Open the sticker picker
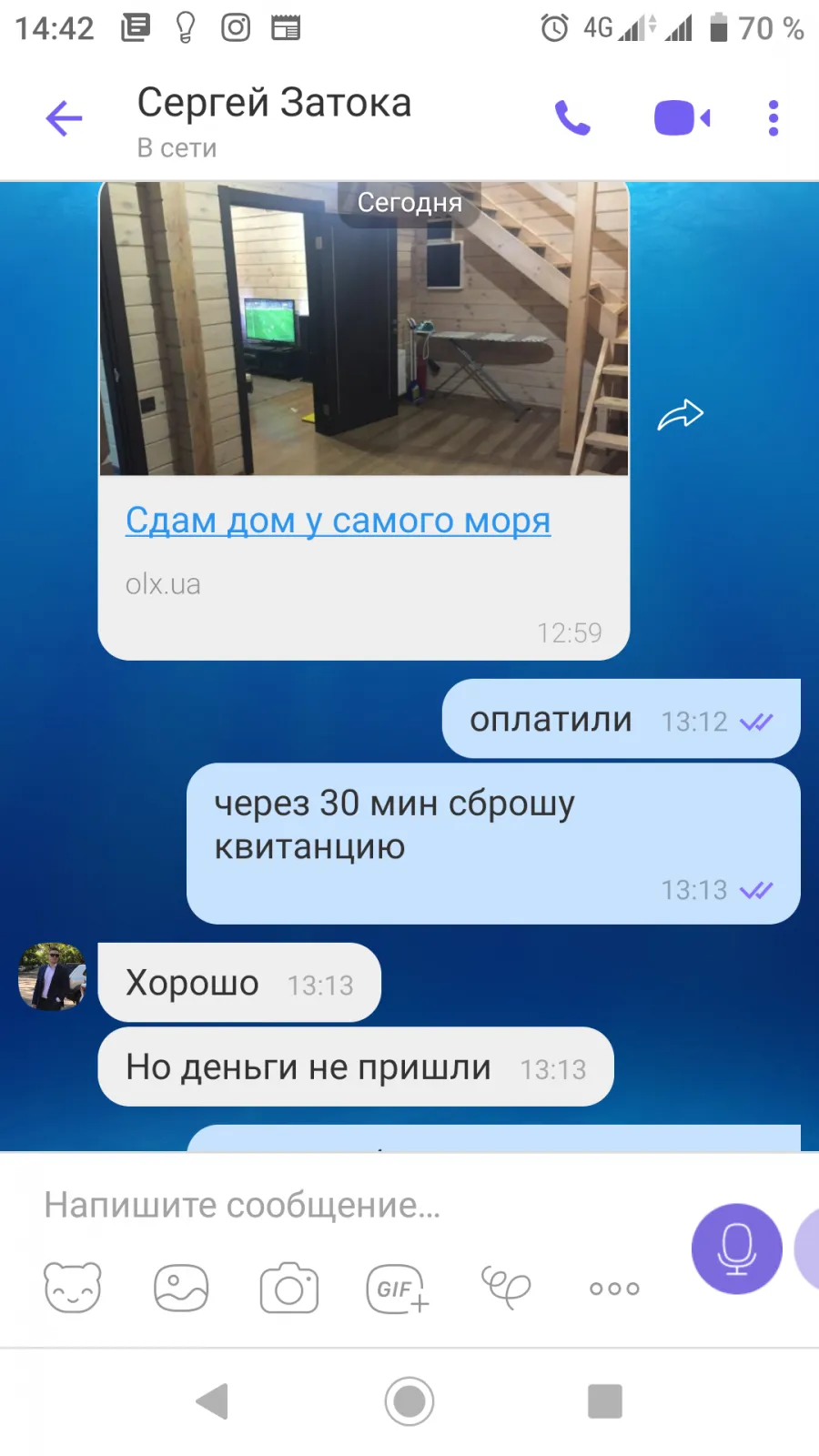Viewport: 819px width, 1456px height. (73, 1288)
